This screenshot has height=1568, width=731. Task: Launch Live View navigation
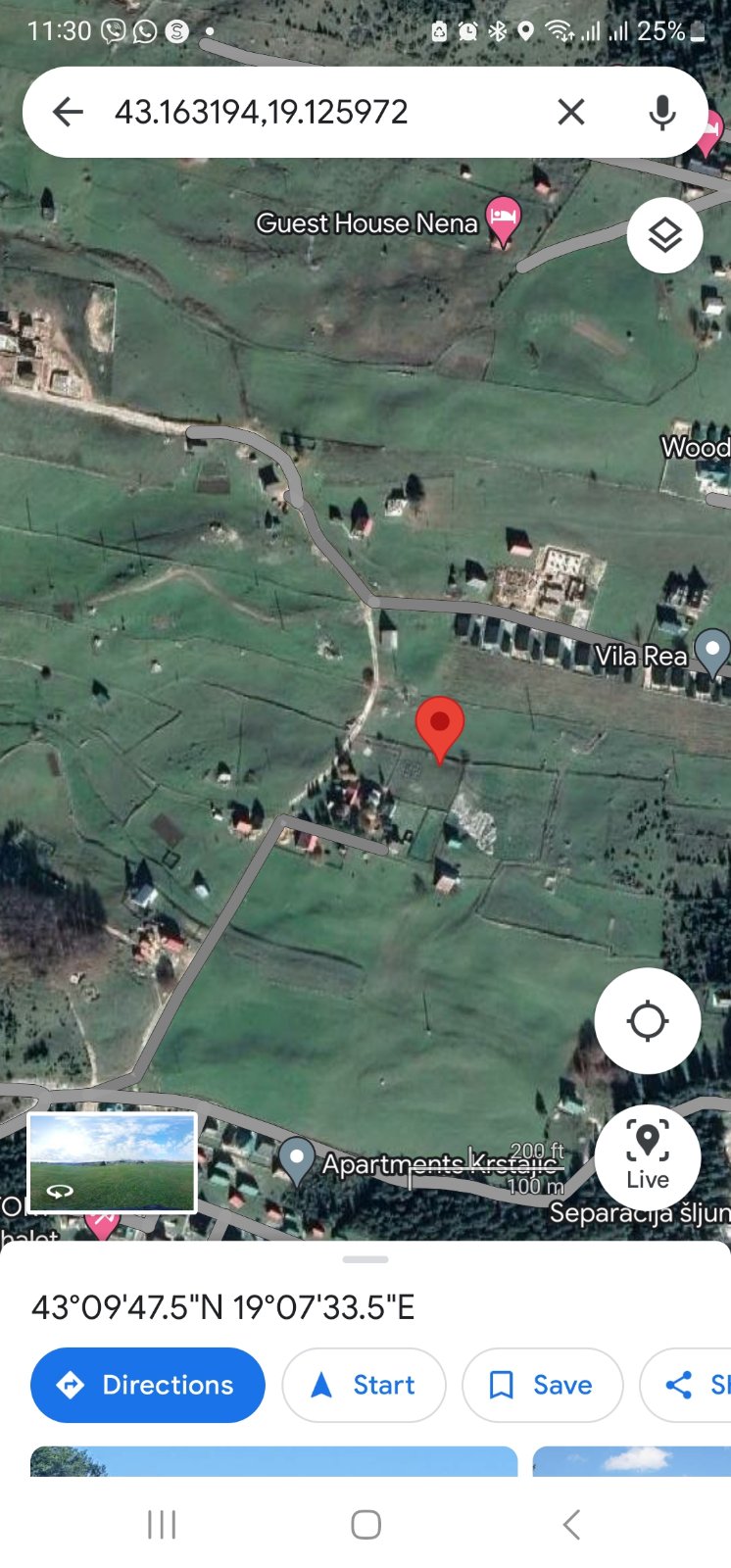click(x=648, y=1156)
